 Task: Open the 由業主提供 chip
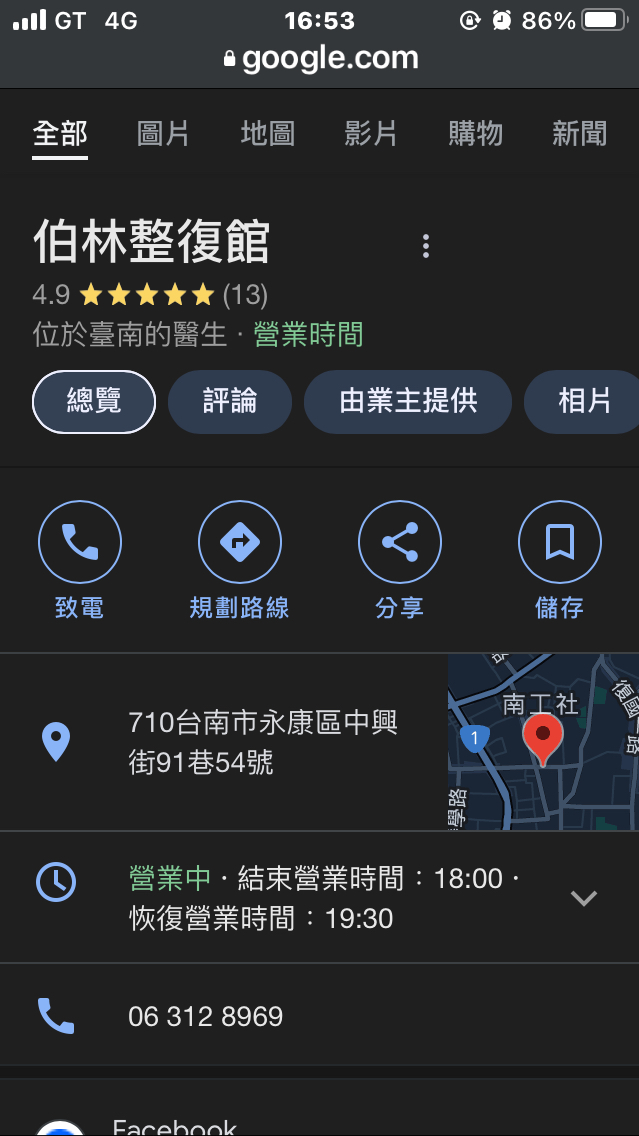pyautogui.click(x=408, y=402)
